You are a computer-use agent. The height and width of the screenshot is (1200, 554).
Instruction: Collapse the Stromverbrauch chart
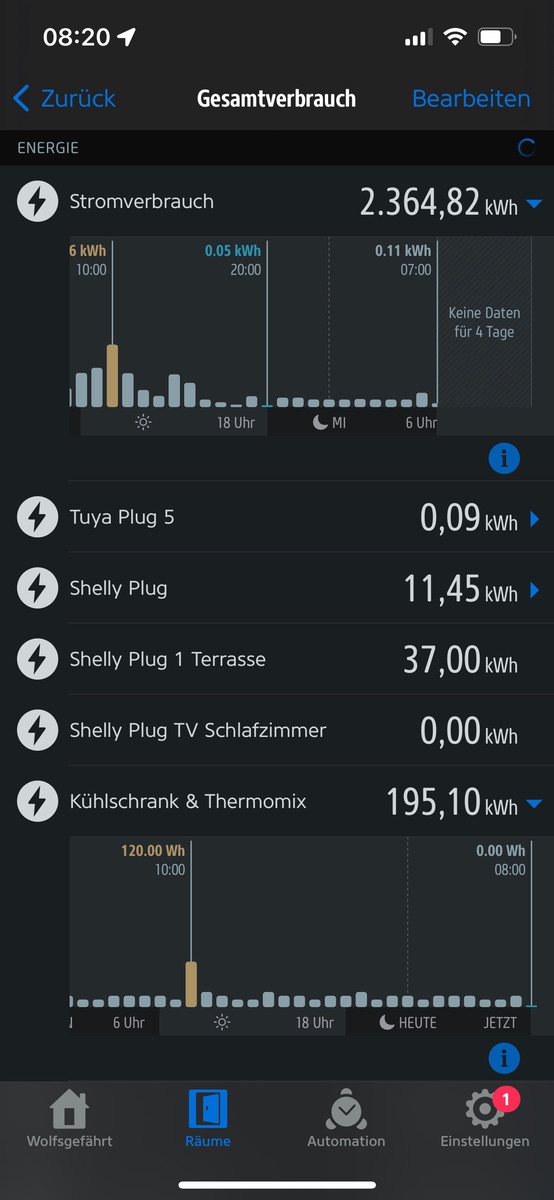click(534, 204)
